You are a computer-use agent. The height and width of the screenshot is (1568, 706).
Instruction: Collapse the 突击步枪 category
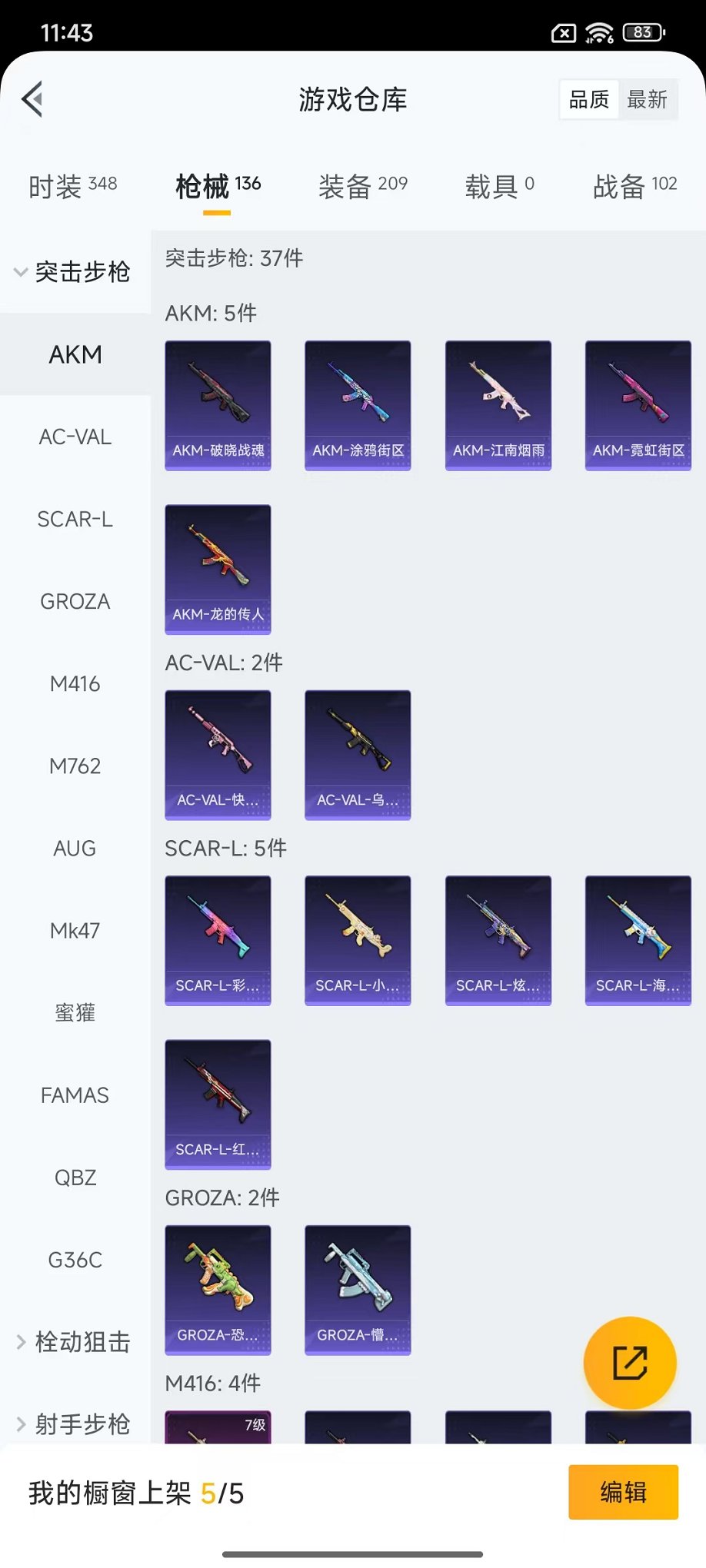[x=81, y=272]
